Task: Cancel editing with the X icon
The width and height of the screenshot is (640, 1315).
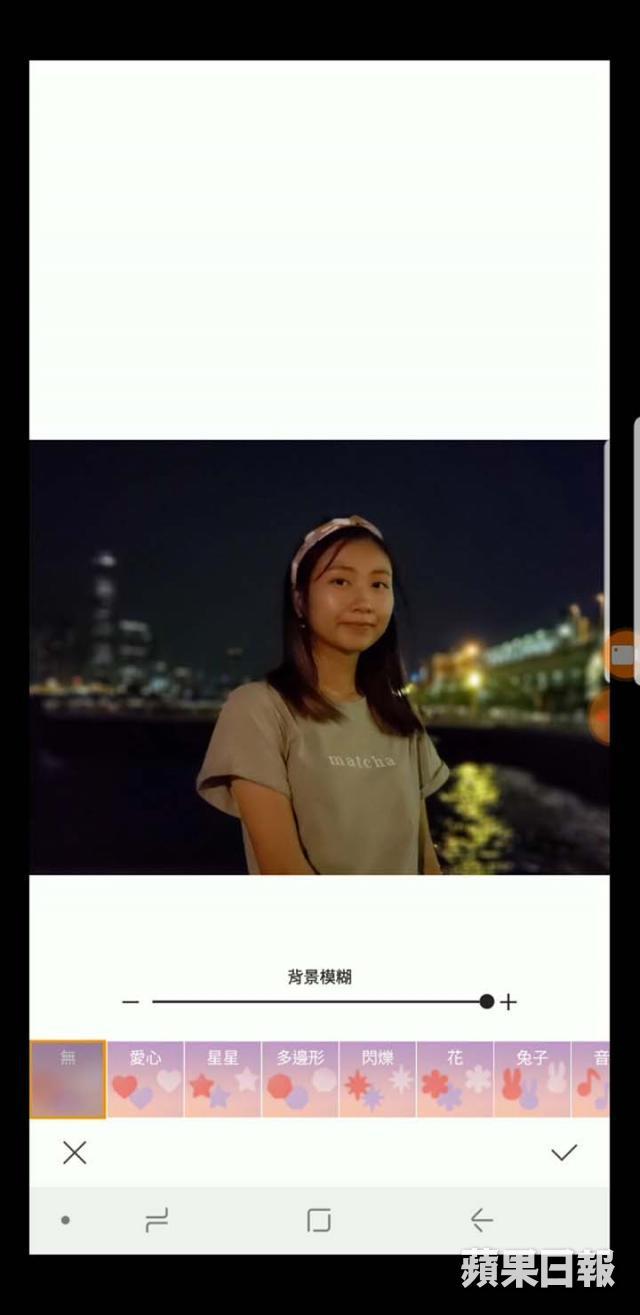Action: tap(75, 1153)
